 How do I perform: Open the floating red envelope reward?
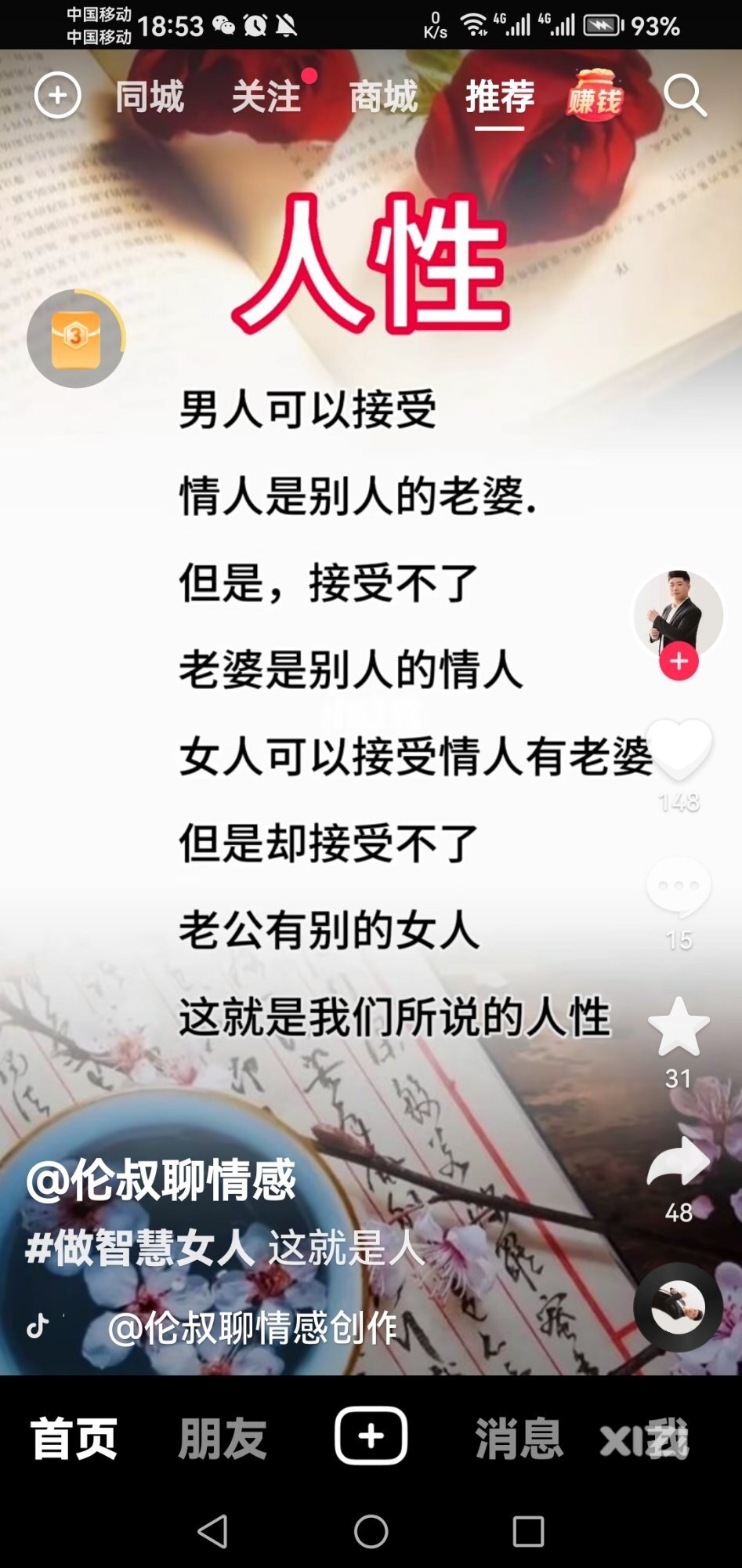click(x=76, y=339)
